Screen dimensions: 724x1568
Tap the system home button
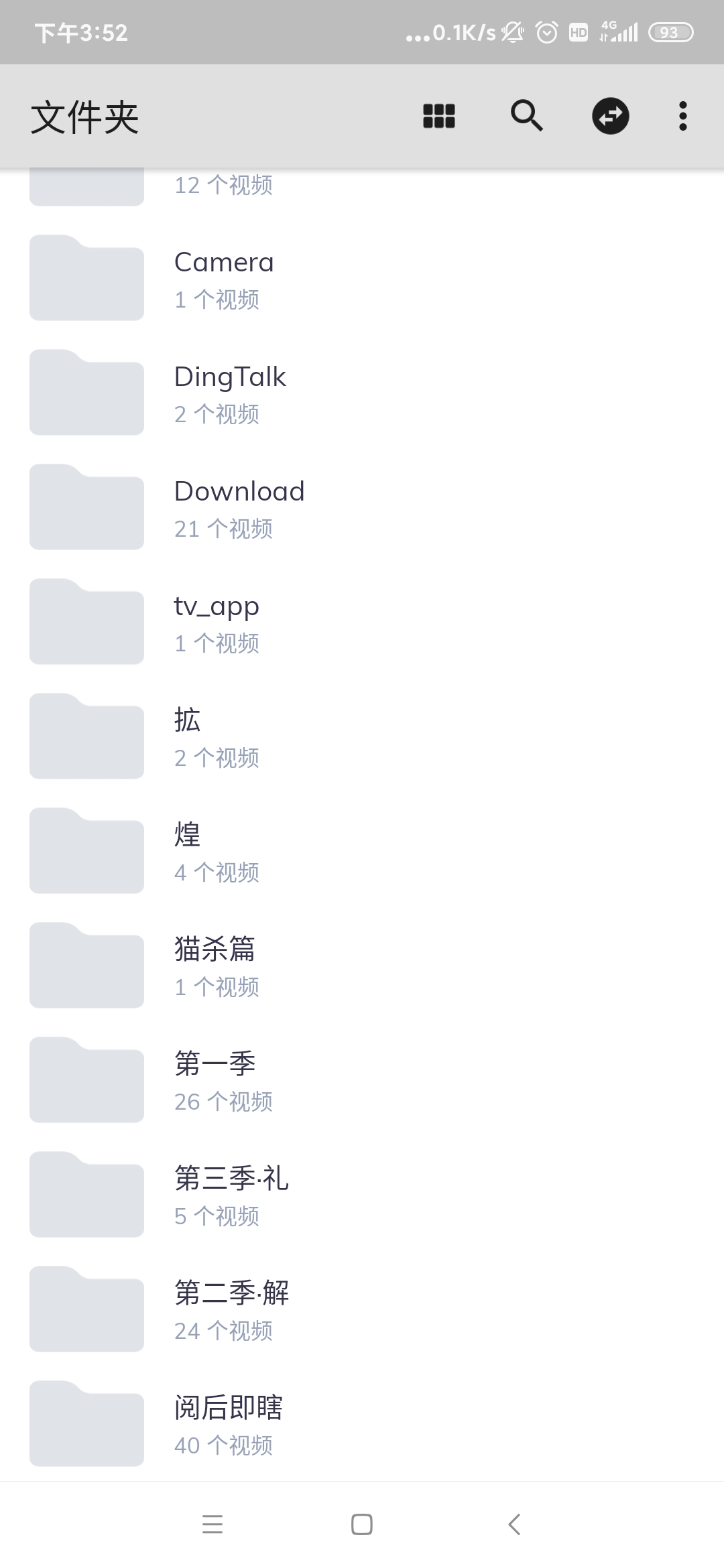tap(362, 1524)
